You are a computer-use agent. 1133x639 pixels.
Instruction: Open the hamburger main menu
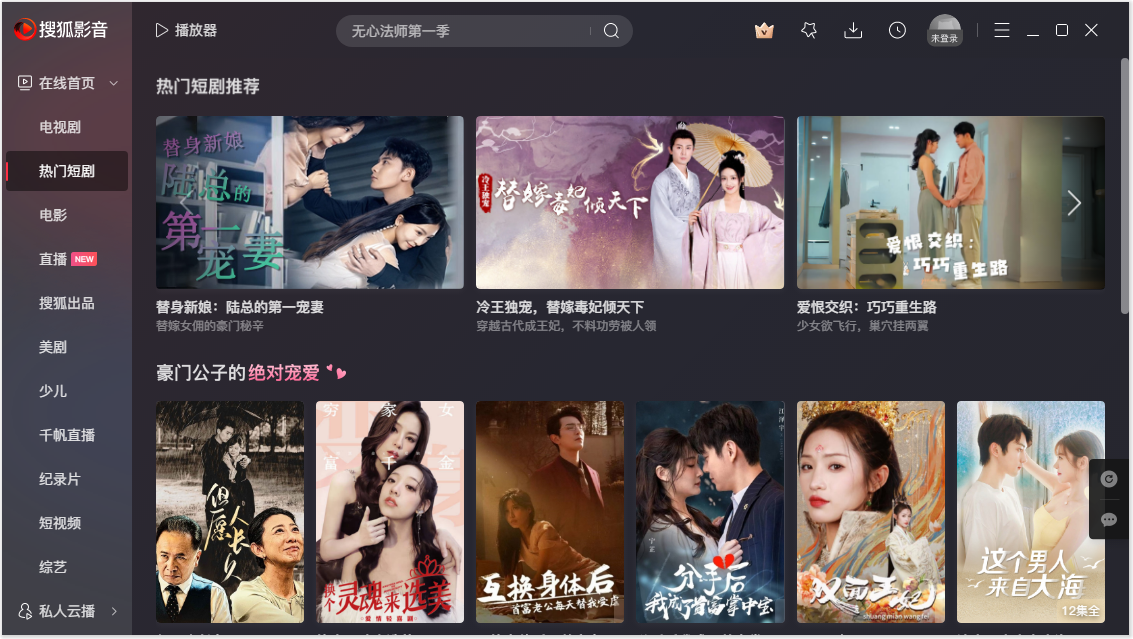coord(1002,31)
